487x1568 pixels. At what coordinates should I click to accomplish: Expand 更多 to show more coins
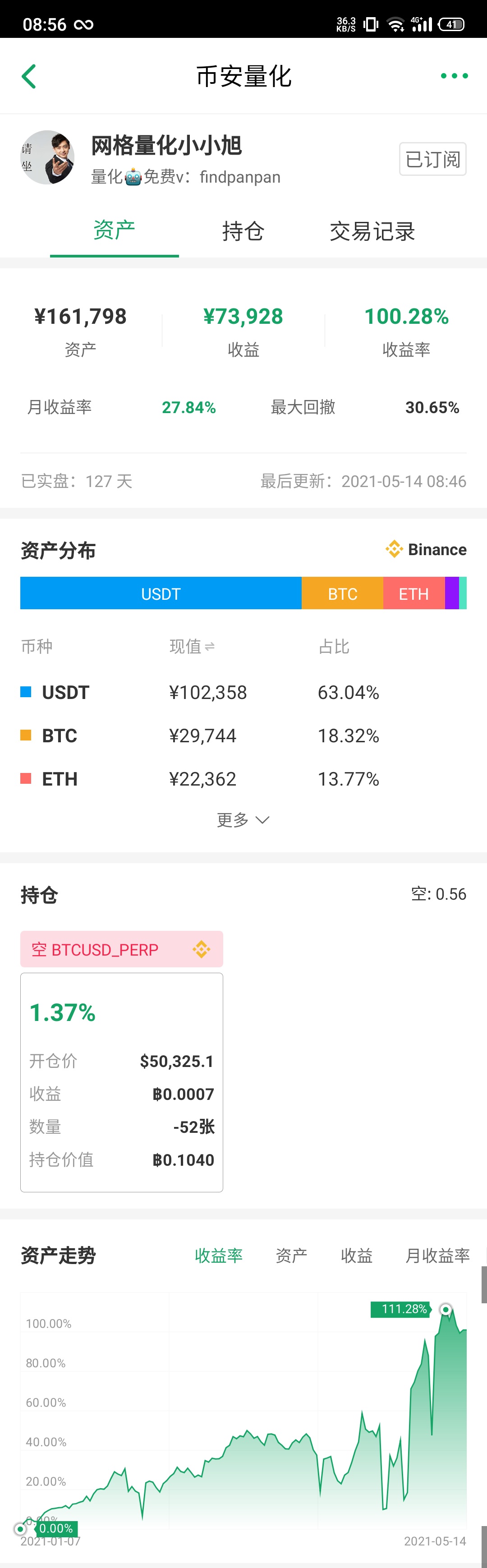(243, 820)
